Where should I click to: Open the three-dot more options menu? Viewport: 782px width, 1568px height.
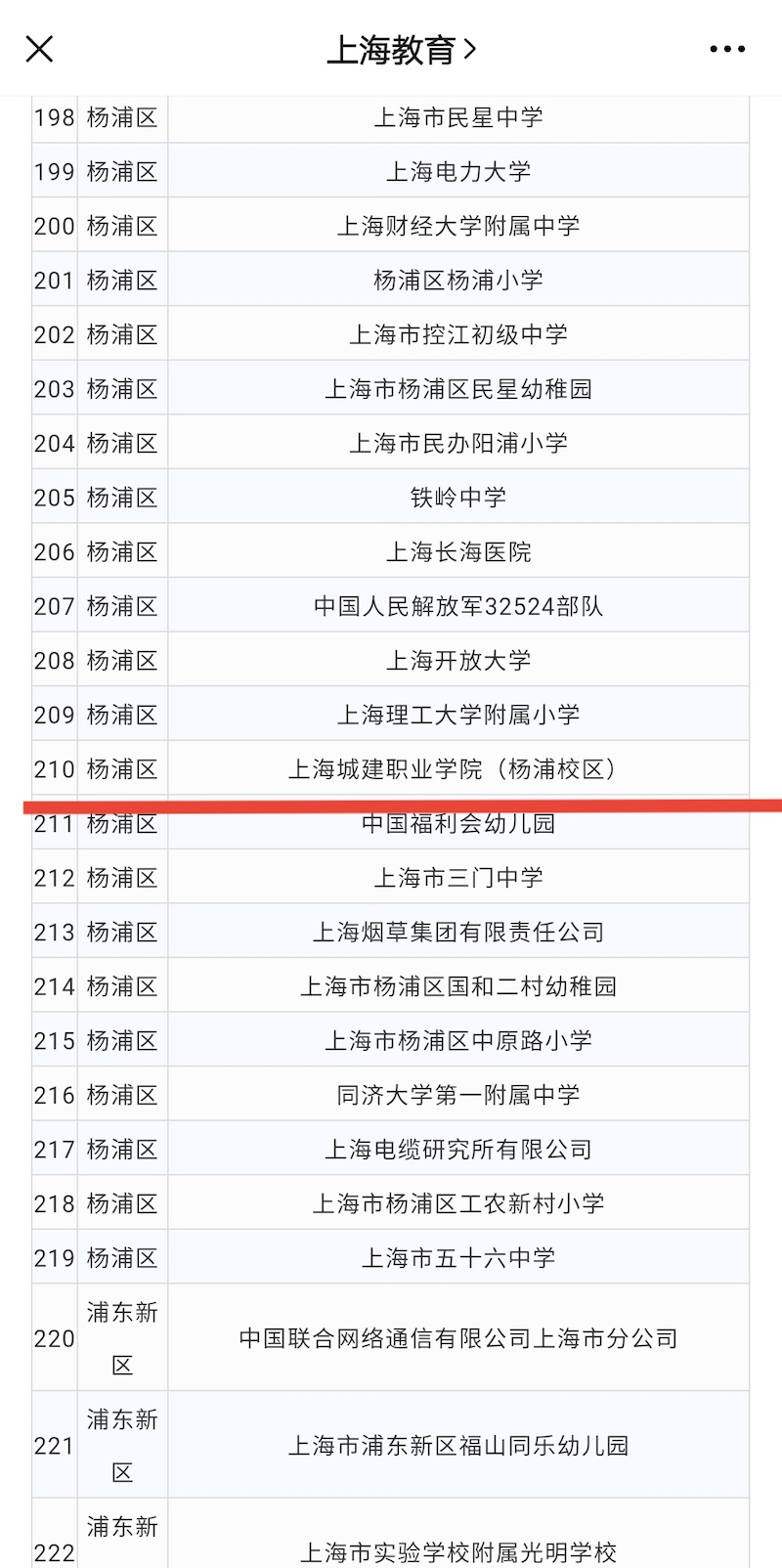pyautogui.click(x=727, y=49)
